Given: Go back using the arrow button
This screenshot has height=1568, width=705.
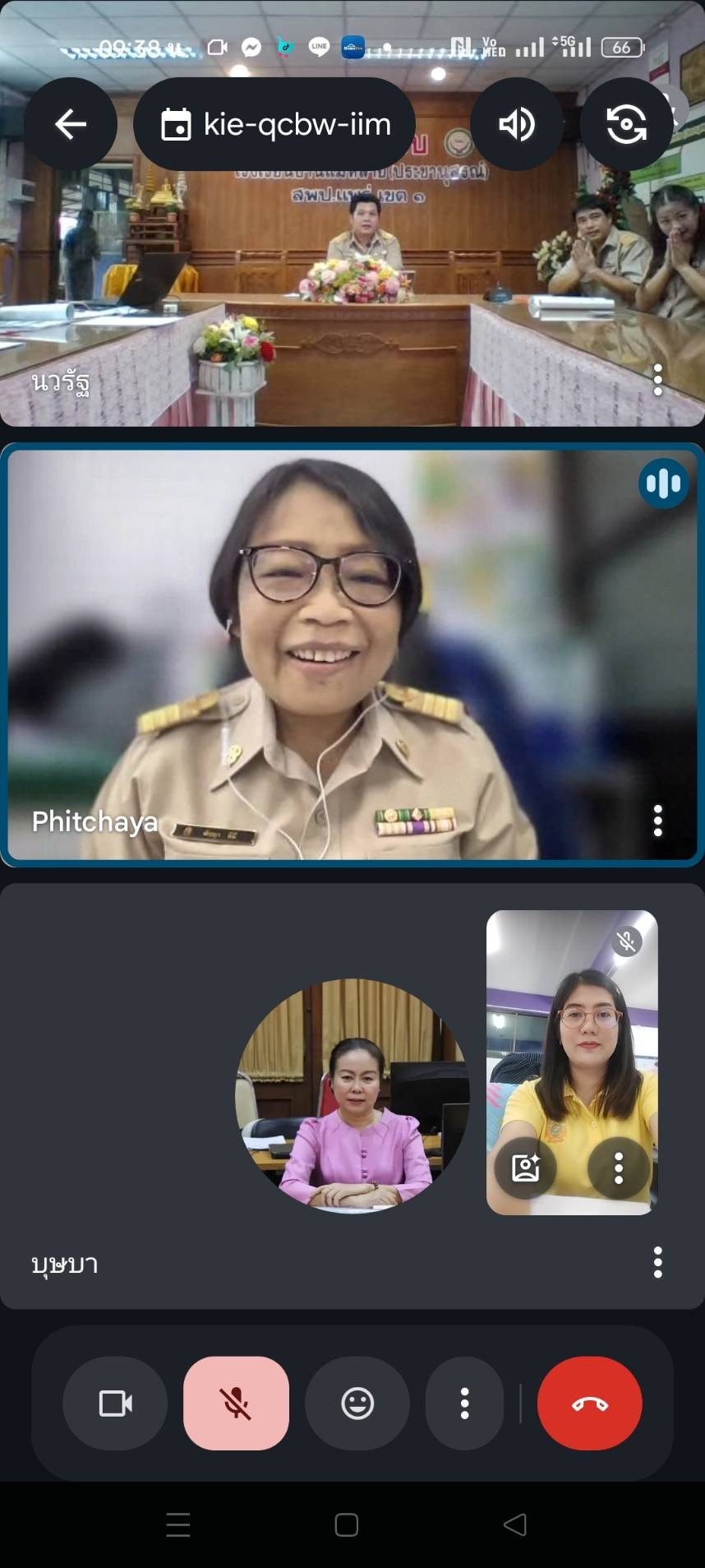Looking at the screenshot, I should coord(71,124).
